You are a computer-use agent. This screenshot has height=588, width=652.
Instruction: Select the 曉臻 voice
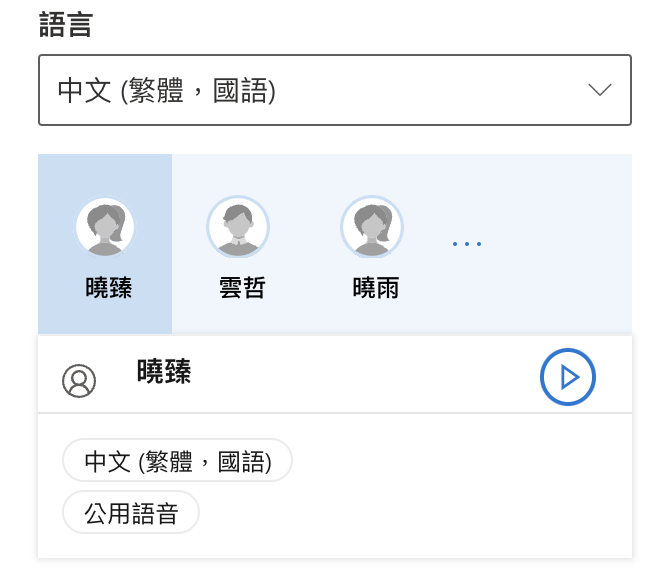tap(105, 244)
